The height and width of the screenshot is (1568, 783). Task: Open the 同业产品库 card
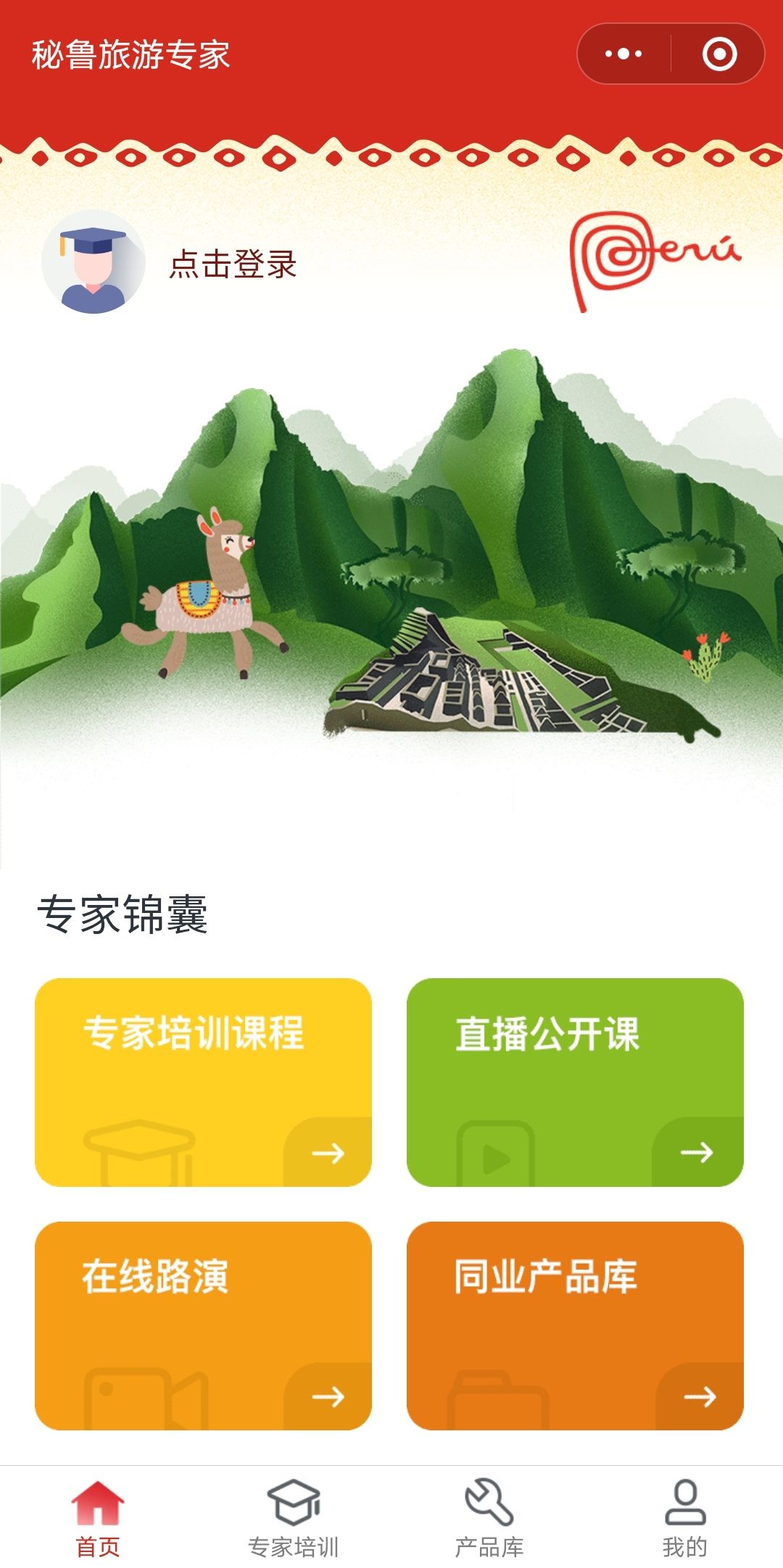pos(575,1325)
